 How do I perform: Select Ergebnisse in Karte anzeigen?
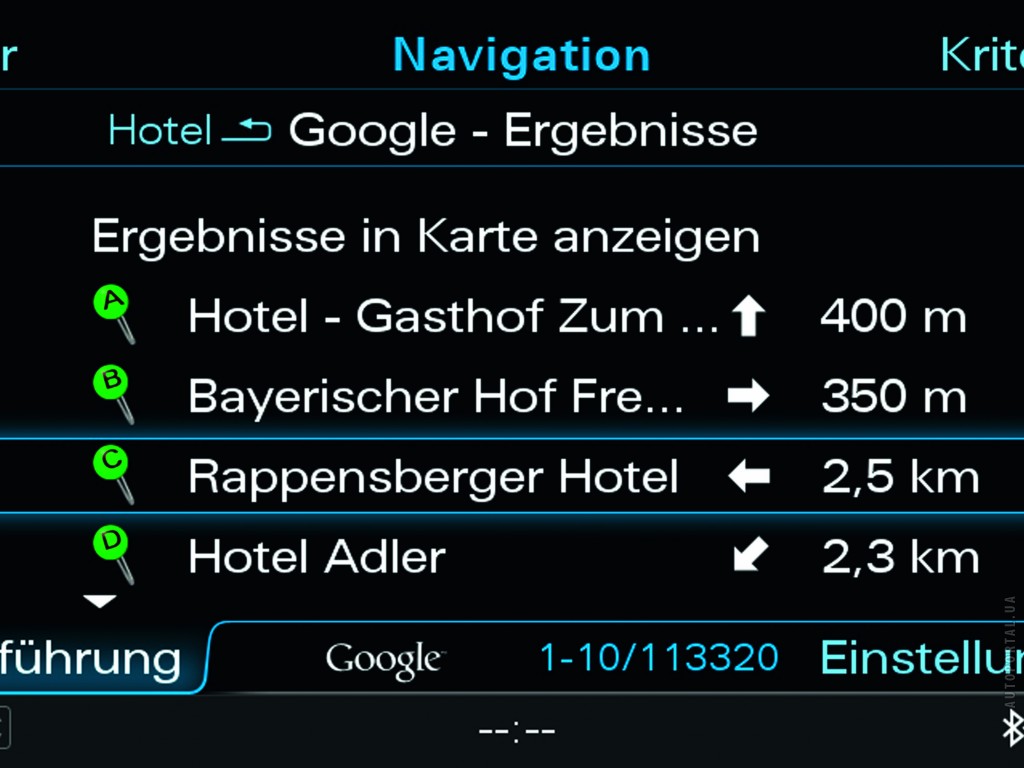click(425, 237)
